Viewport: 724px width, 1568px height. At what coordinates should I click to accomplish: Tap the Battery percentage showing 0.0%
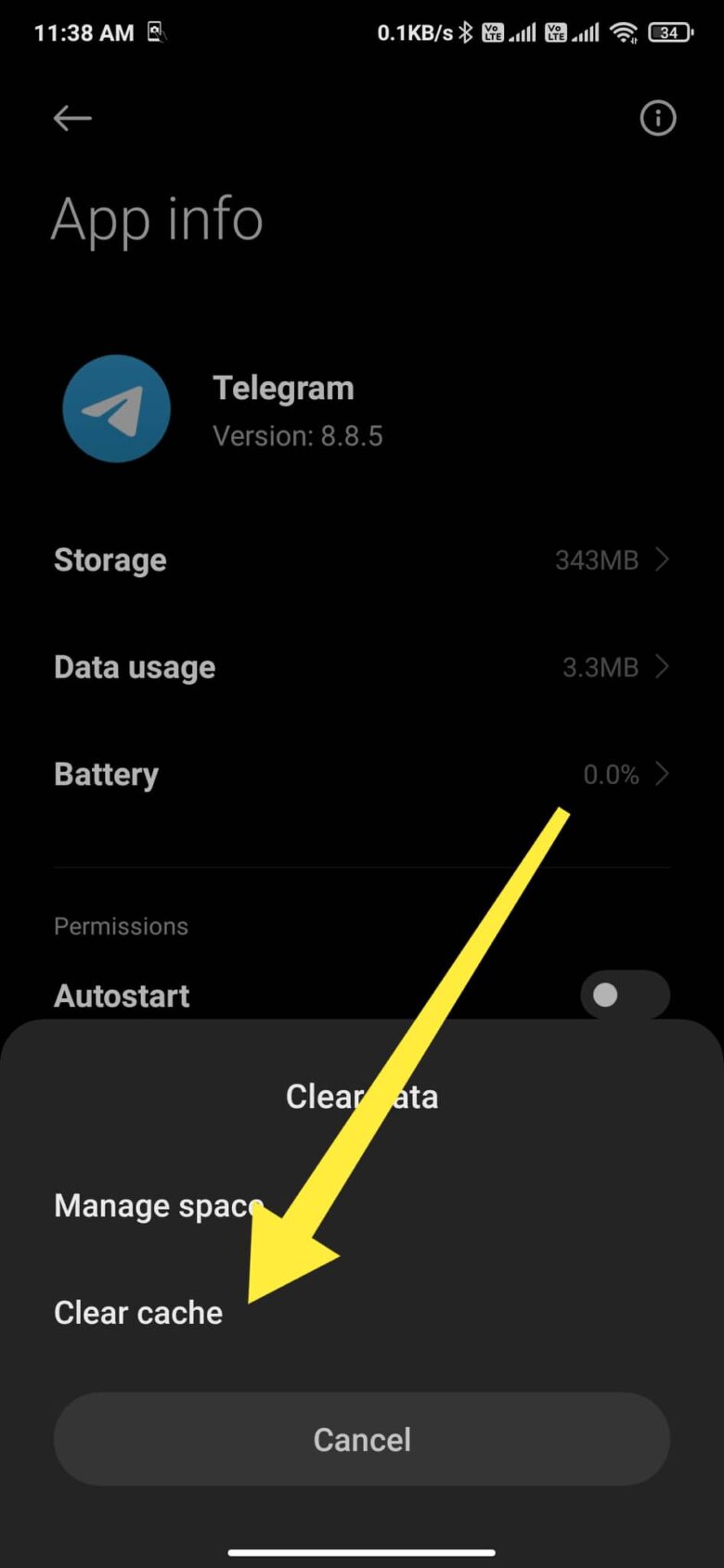tap(611, 774)
